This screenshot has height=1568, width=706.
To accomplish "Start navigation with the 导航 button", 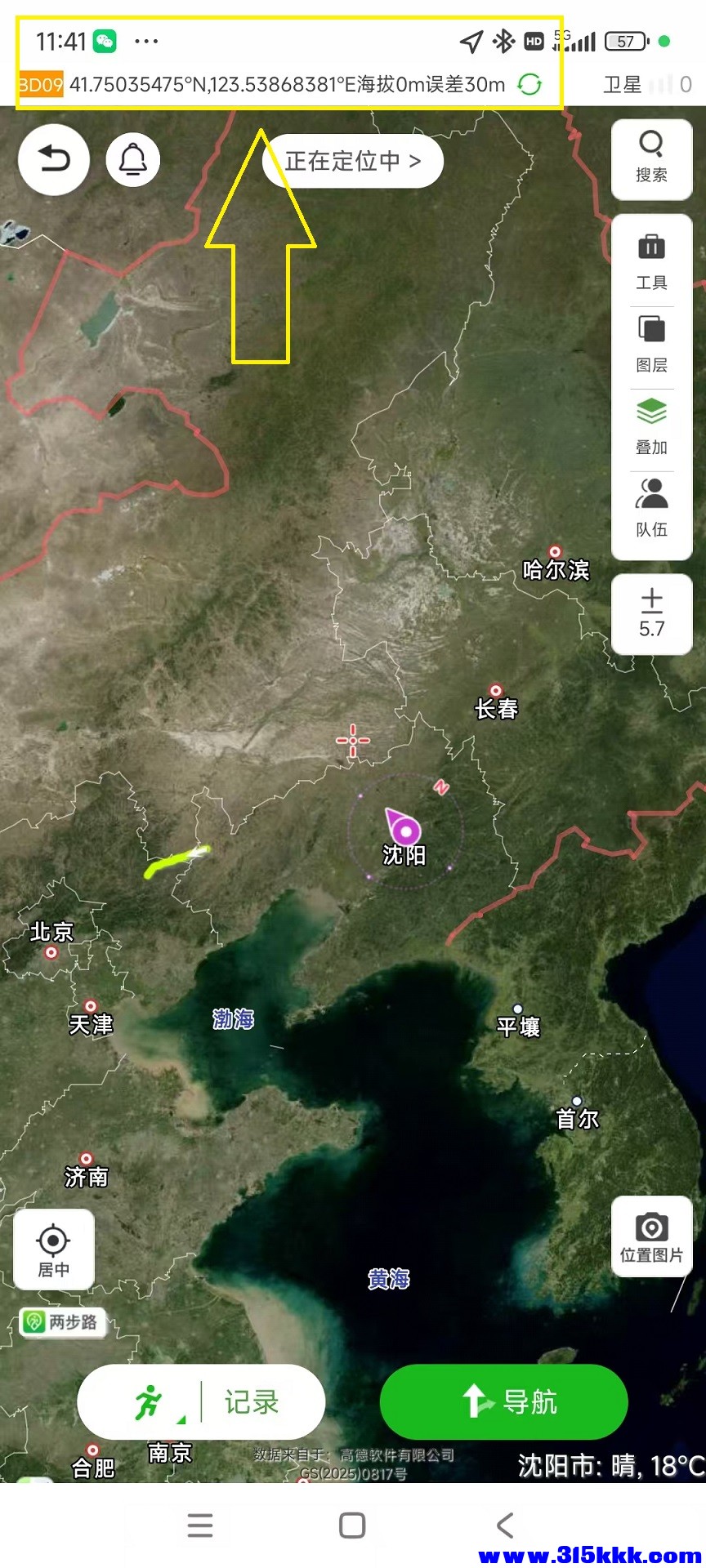I will [x=503, y=1401].
